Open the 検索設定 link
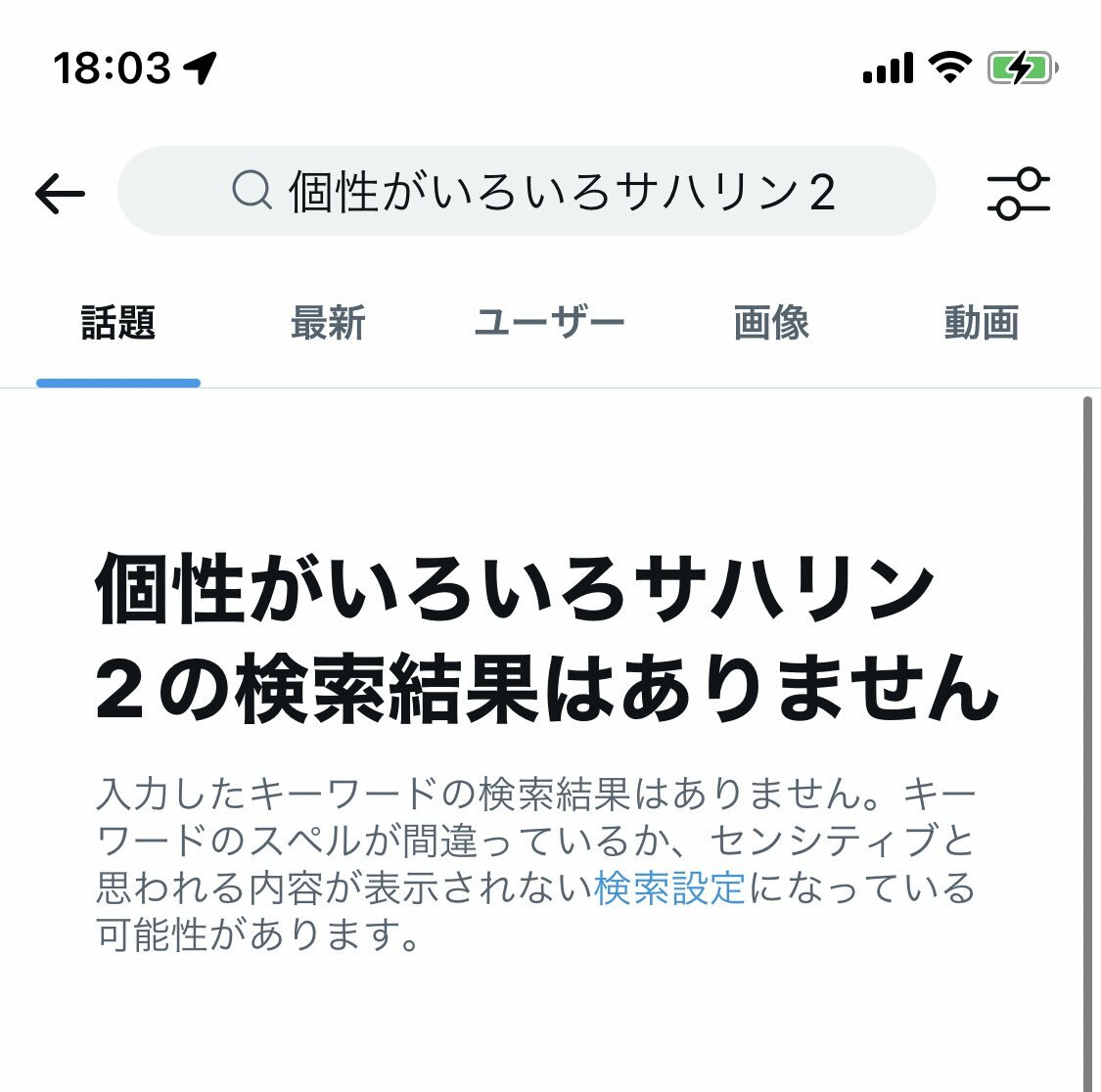 point(669,888)
